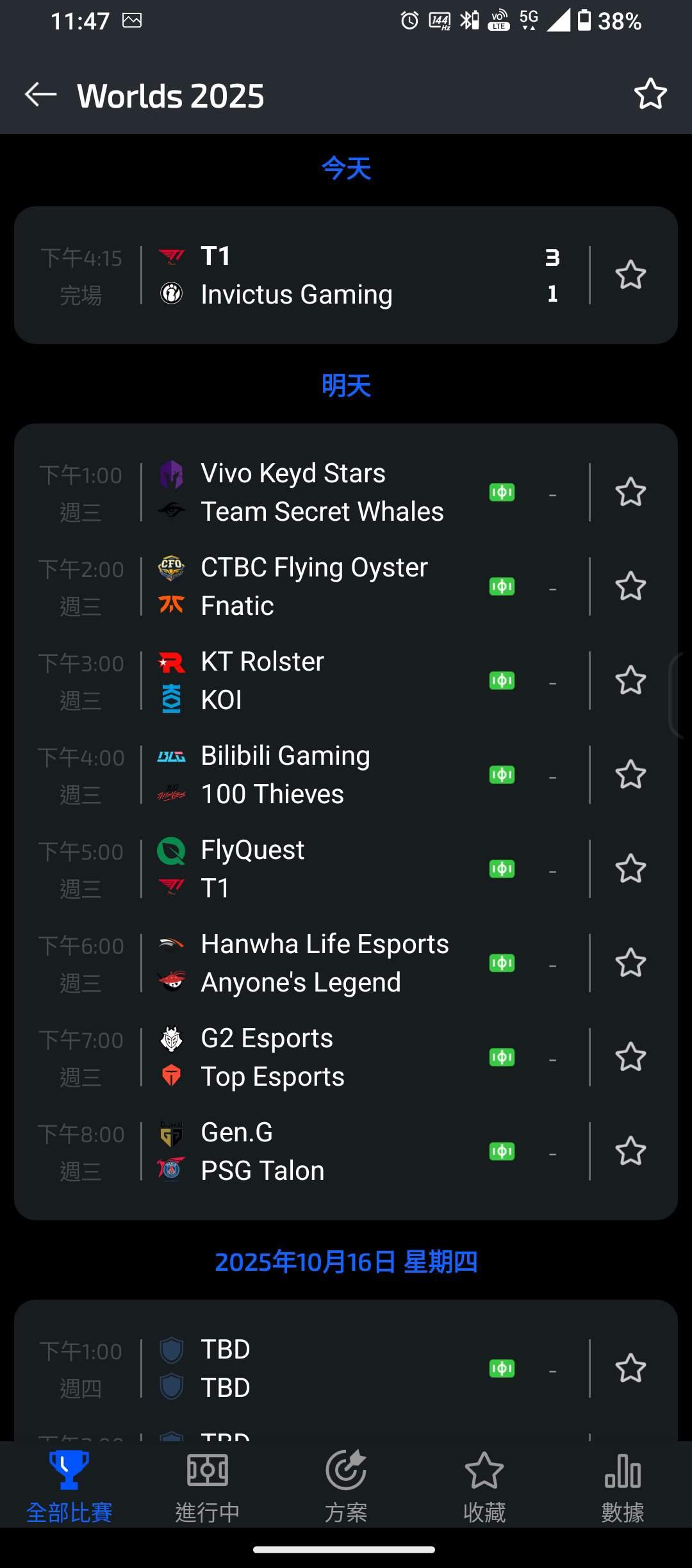This screenshot has width=692, height=1568.
Task: Star the T1 vs Invictus Gaming match
Action: (630, 275)
